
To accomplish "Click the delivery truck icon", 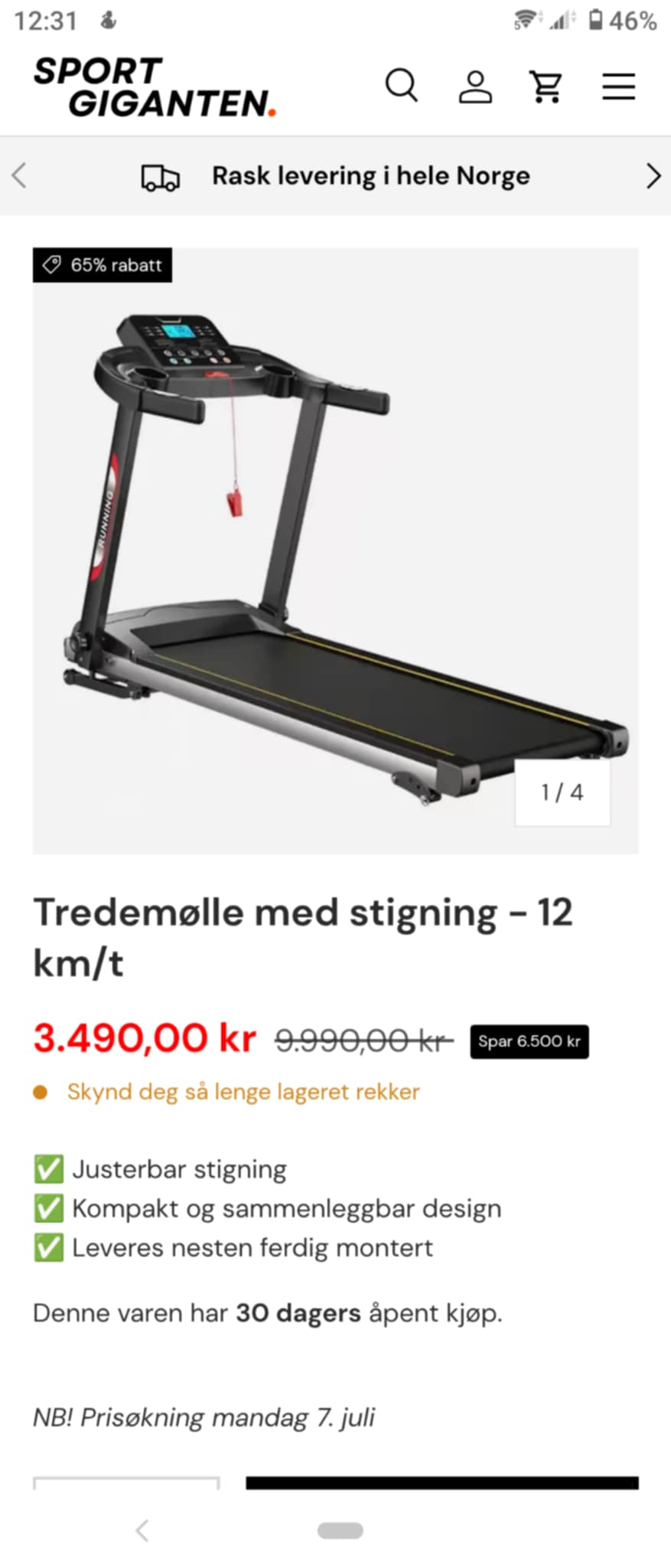I will pos(160,176).
